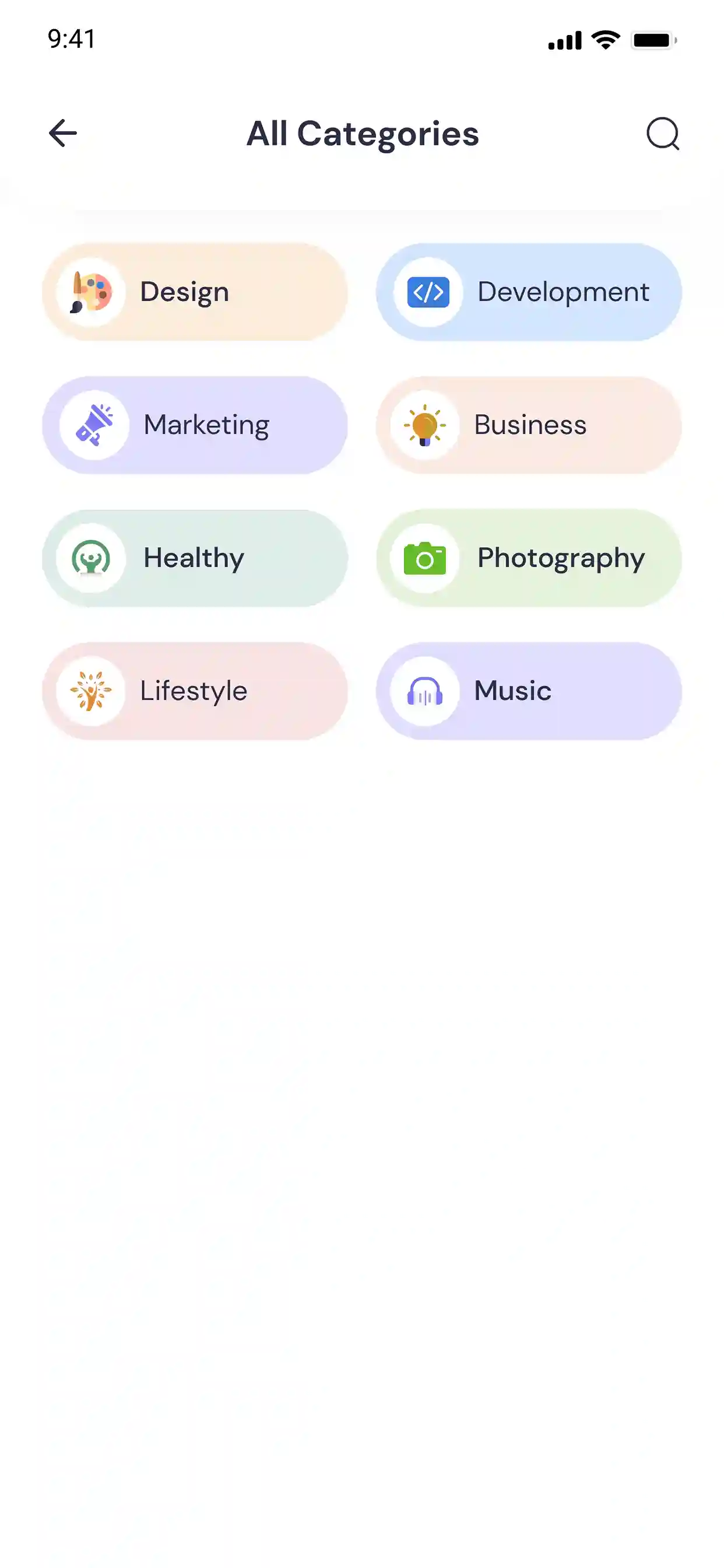Image resolution: width=724 pixels, height=1568 pixels.
Task: Go back using the arrow icon
Action: coord(63,134)
